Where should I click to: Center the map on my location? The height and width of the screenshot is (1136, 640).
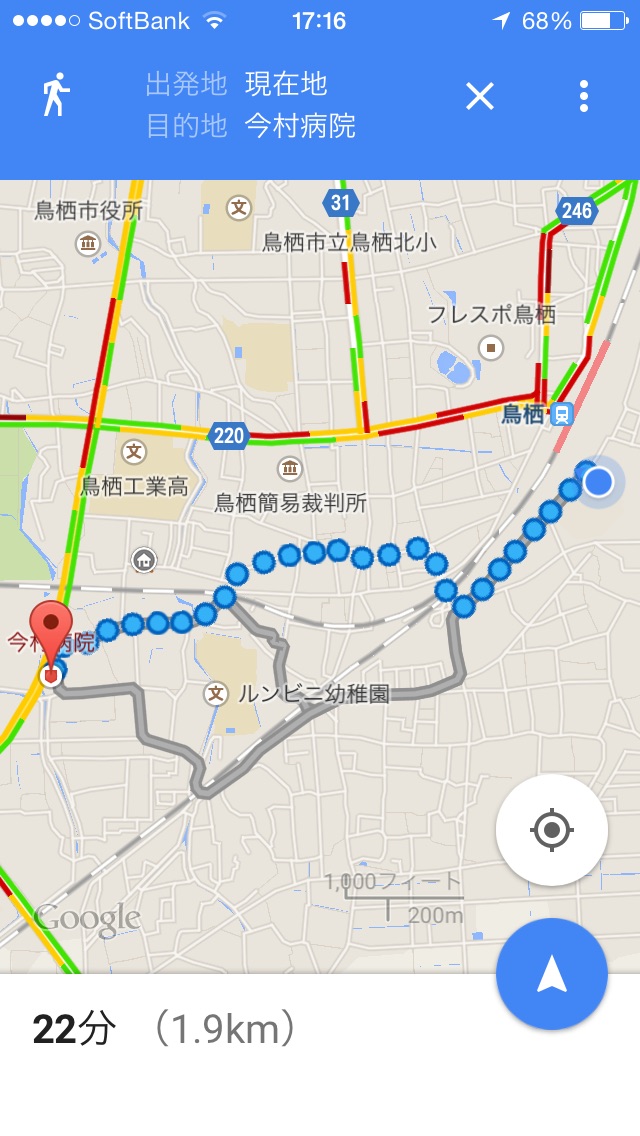pyautogui.click(x=551, y=830)
